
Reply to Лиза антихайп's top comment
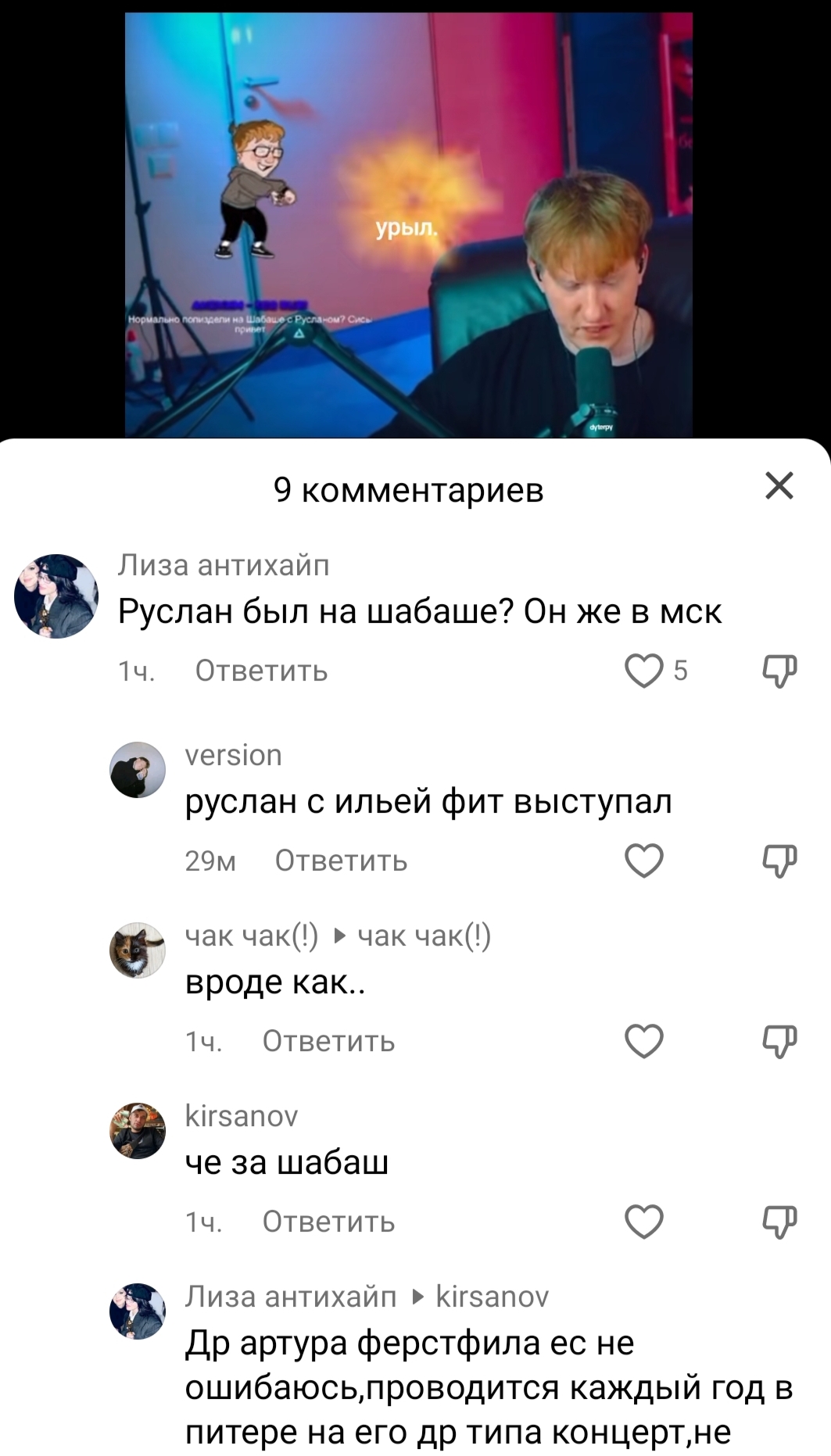261,671
